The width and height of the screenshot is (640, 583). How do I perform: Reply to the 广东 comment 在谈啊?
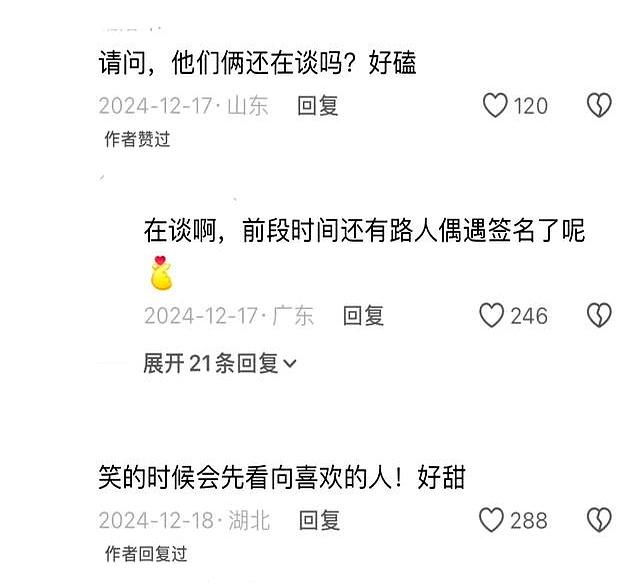coord(363,316)
